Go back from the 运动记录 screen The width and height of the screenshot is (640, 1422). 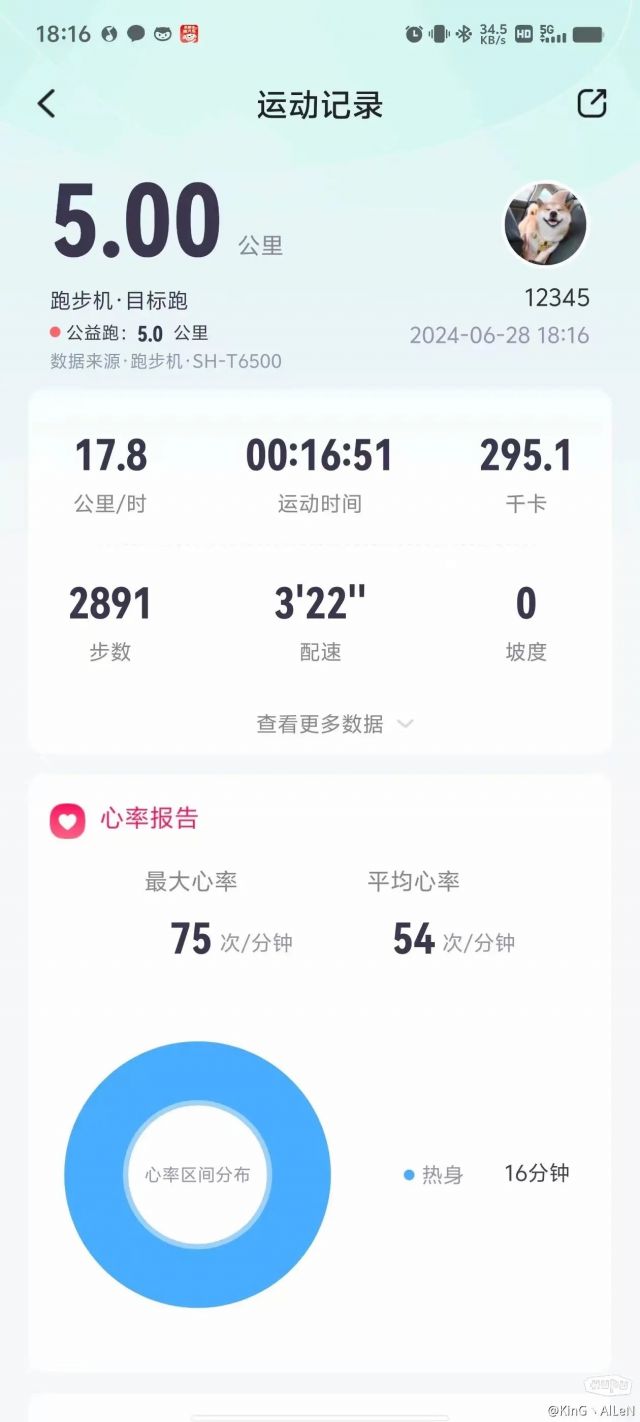click(46, 104)
